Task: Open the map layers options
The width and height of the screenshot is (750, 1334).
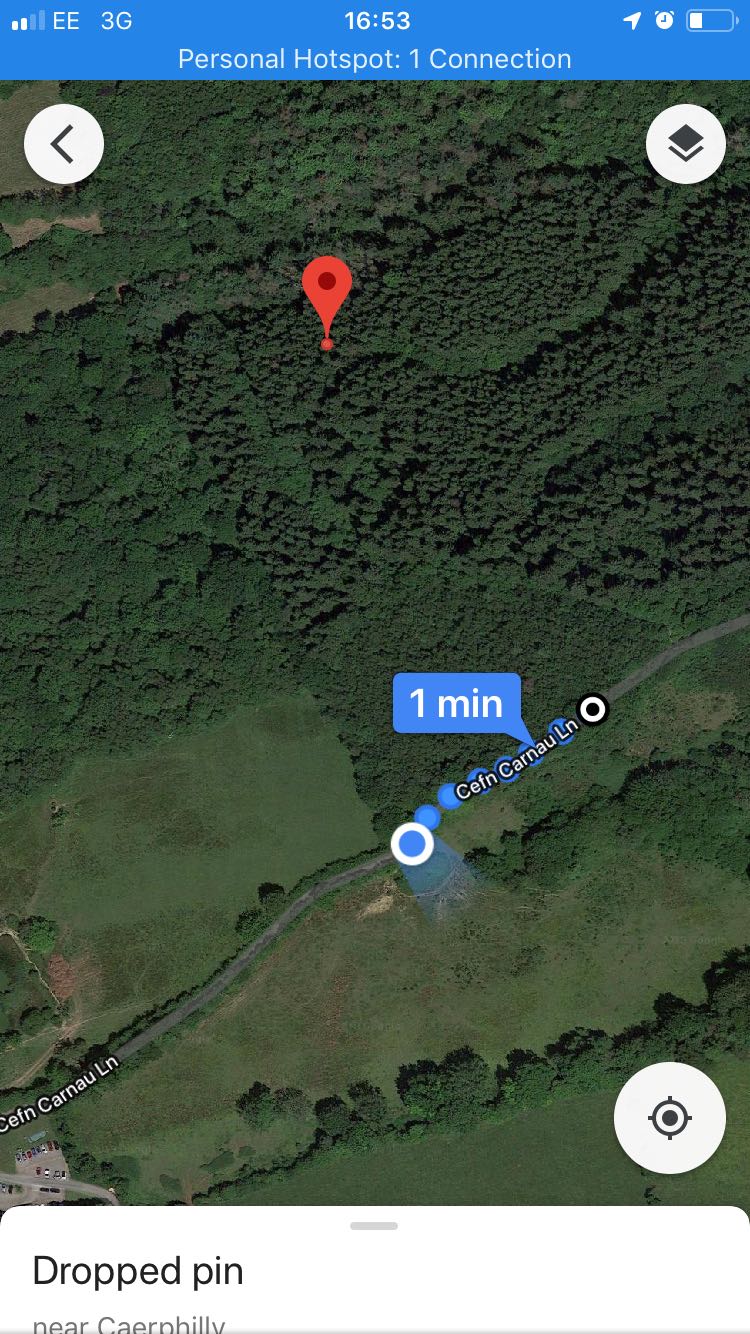Action: point(686,145)
